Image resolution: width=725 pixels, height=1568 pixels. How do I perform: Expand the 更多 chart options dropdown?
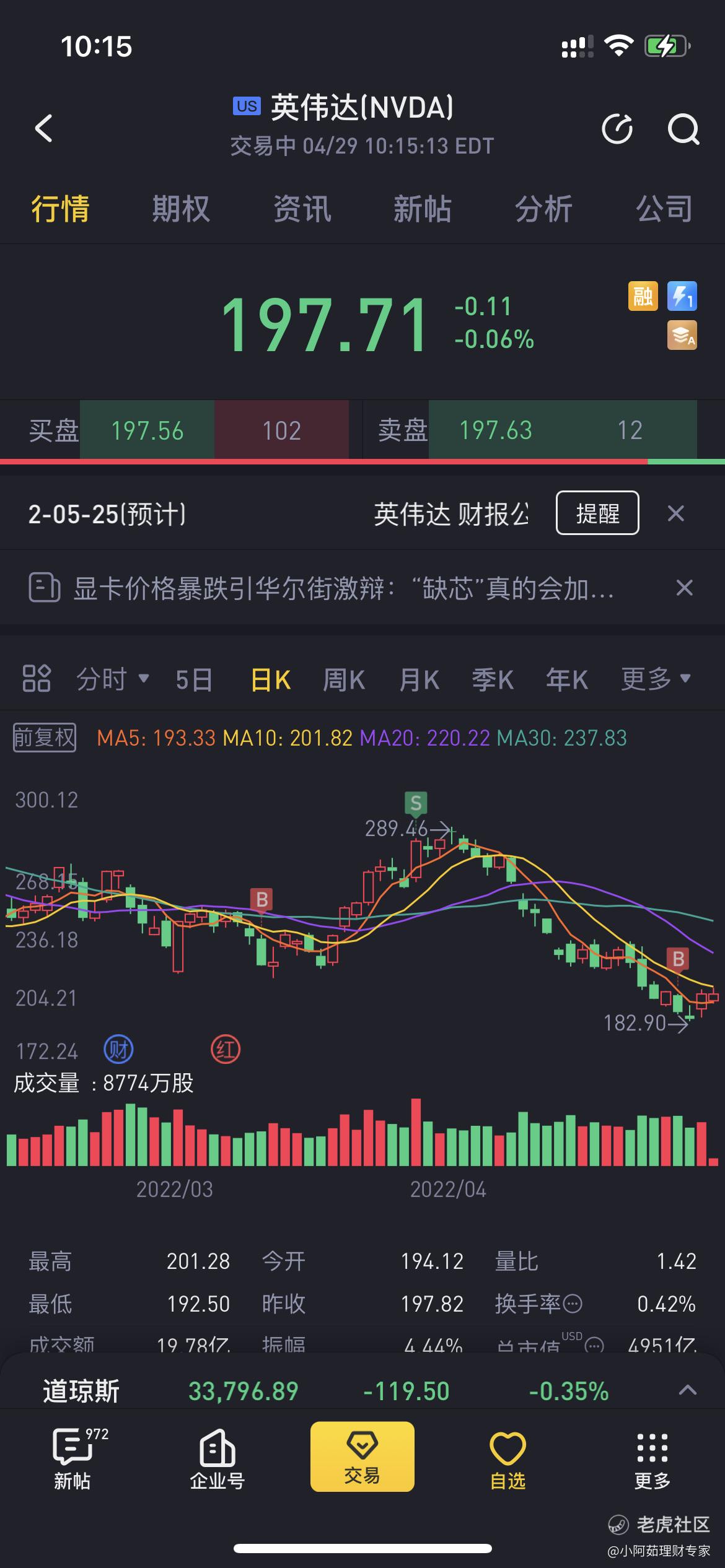pos(656,679)
